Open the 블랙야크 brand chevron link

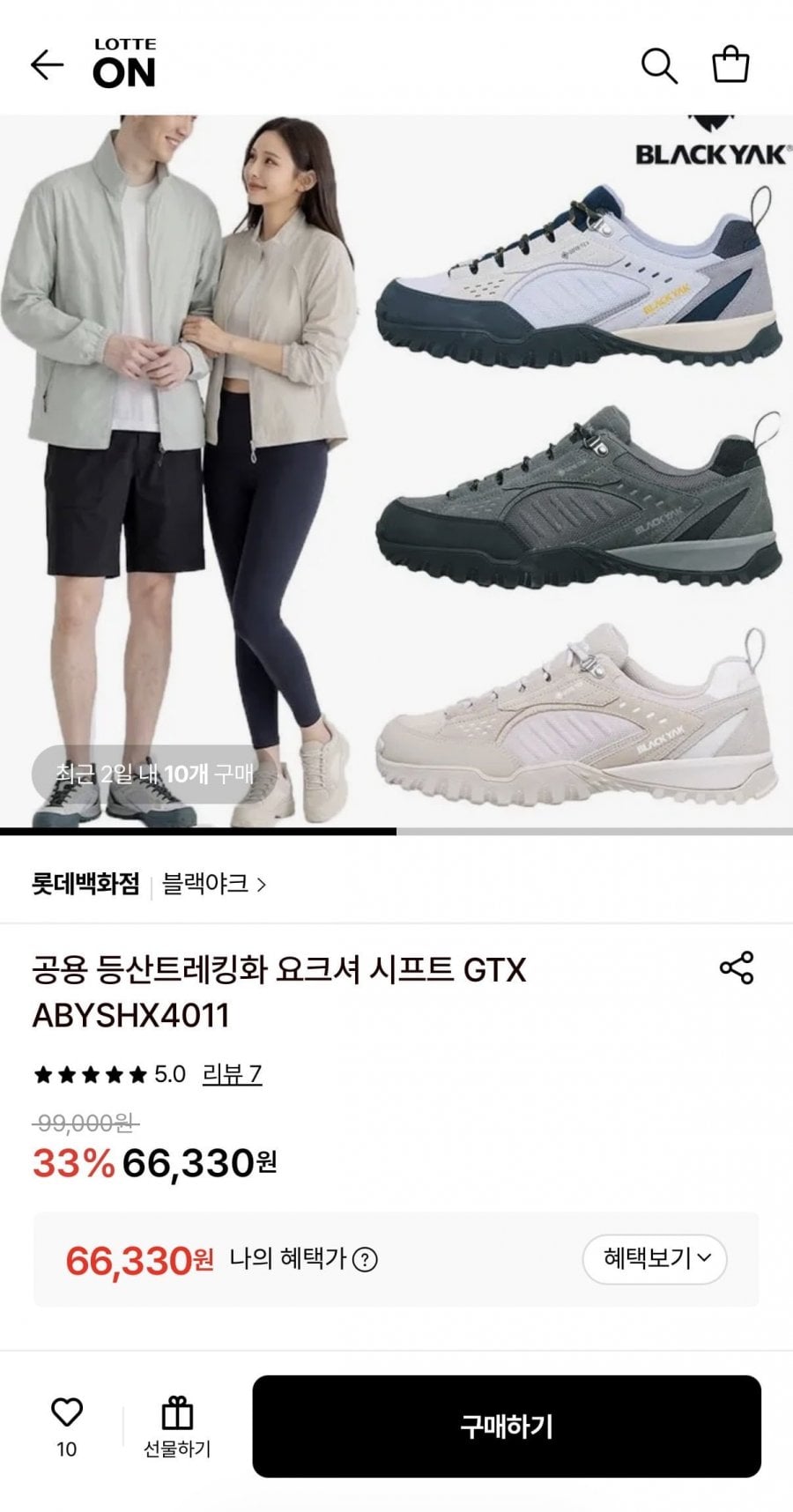pos(260,886)
